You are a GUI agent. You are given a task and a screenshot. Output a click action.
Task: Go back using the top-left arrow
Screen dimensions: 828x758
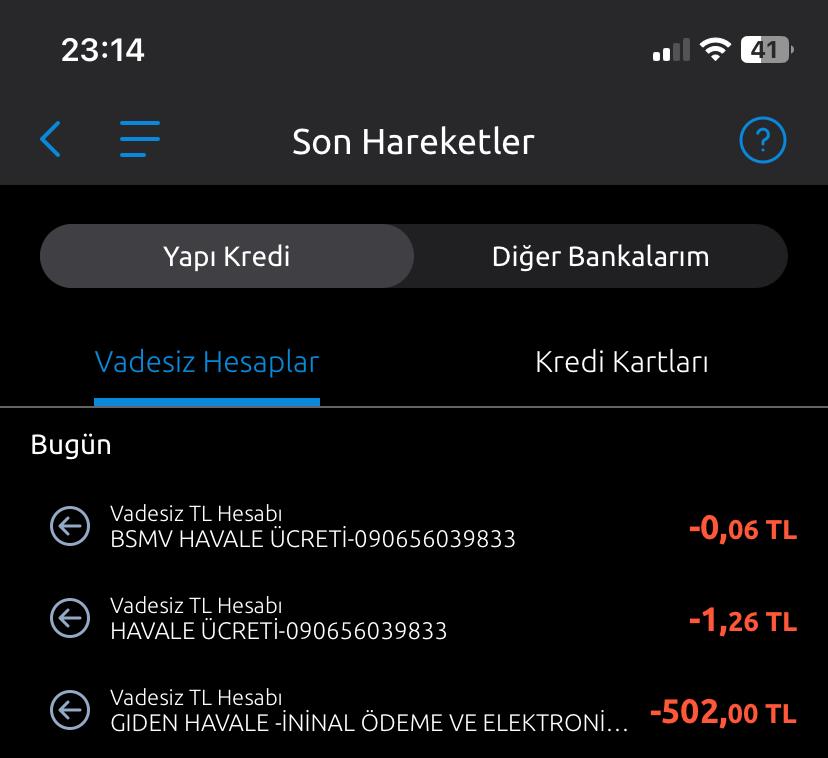pos(51,140)
